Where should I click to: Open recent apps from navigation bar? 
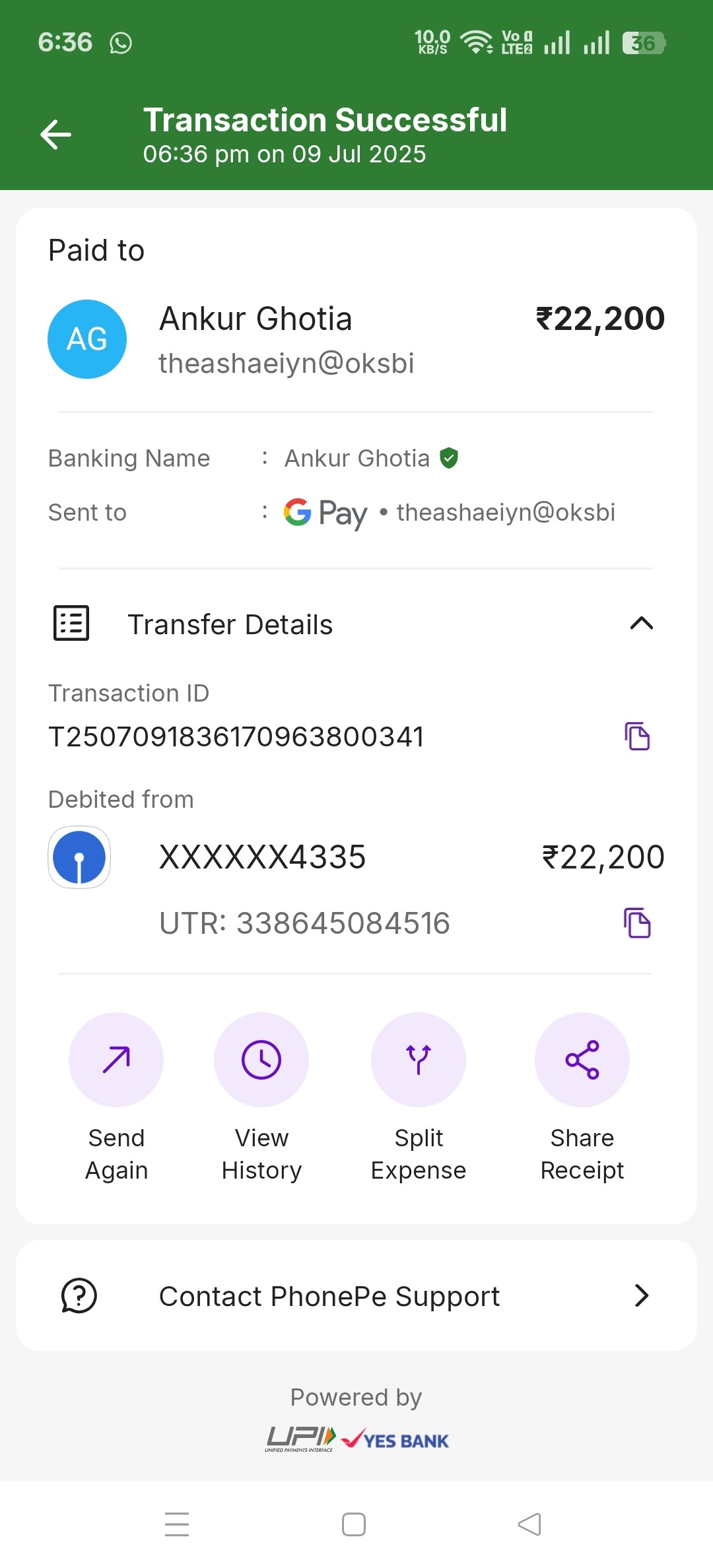(177, 1524)
